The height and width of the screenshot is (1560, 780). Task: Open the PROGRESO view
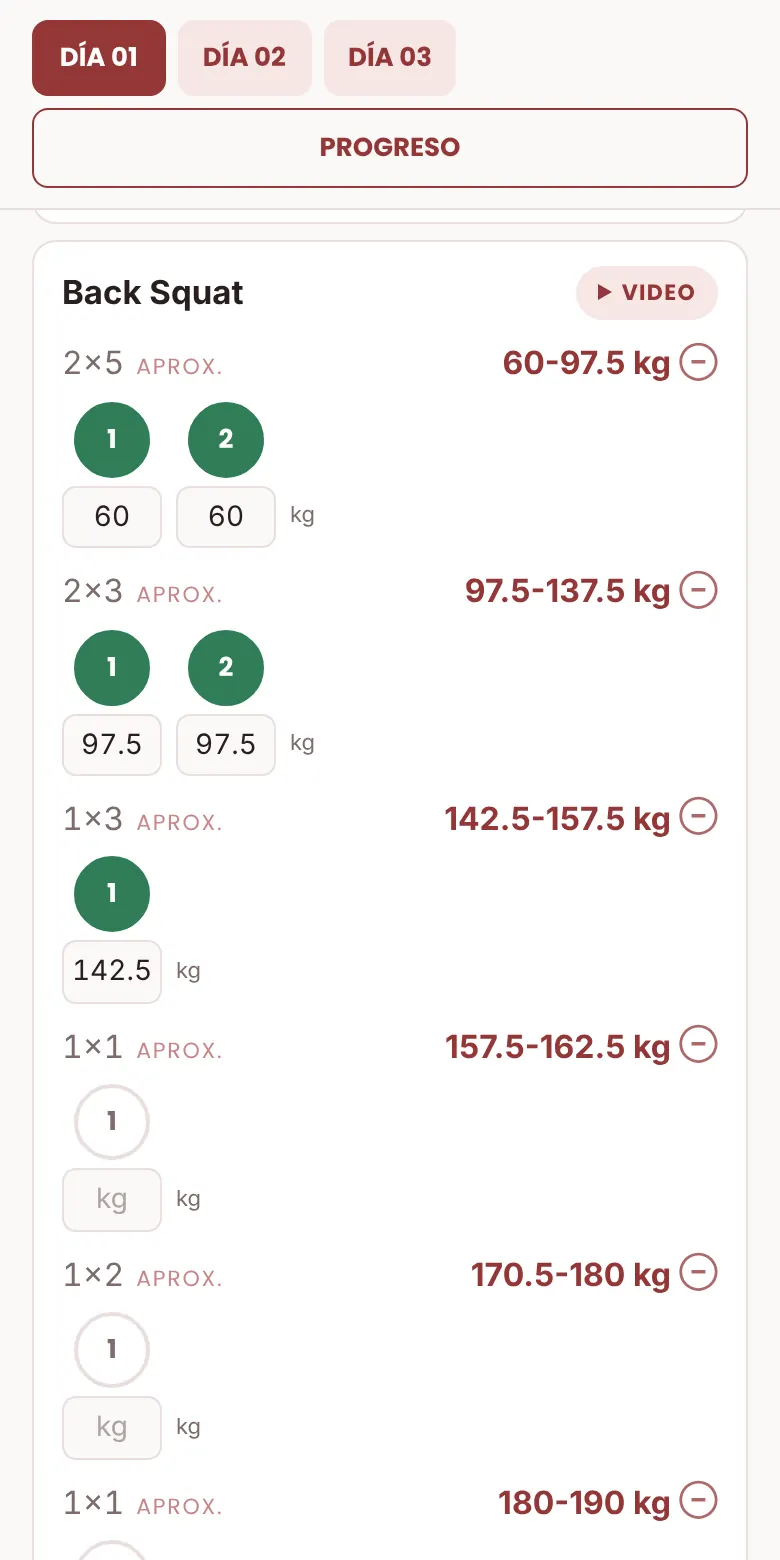(x=390, y=148)
